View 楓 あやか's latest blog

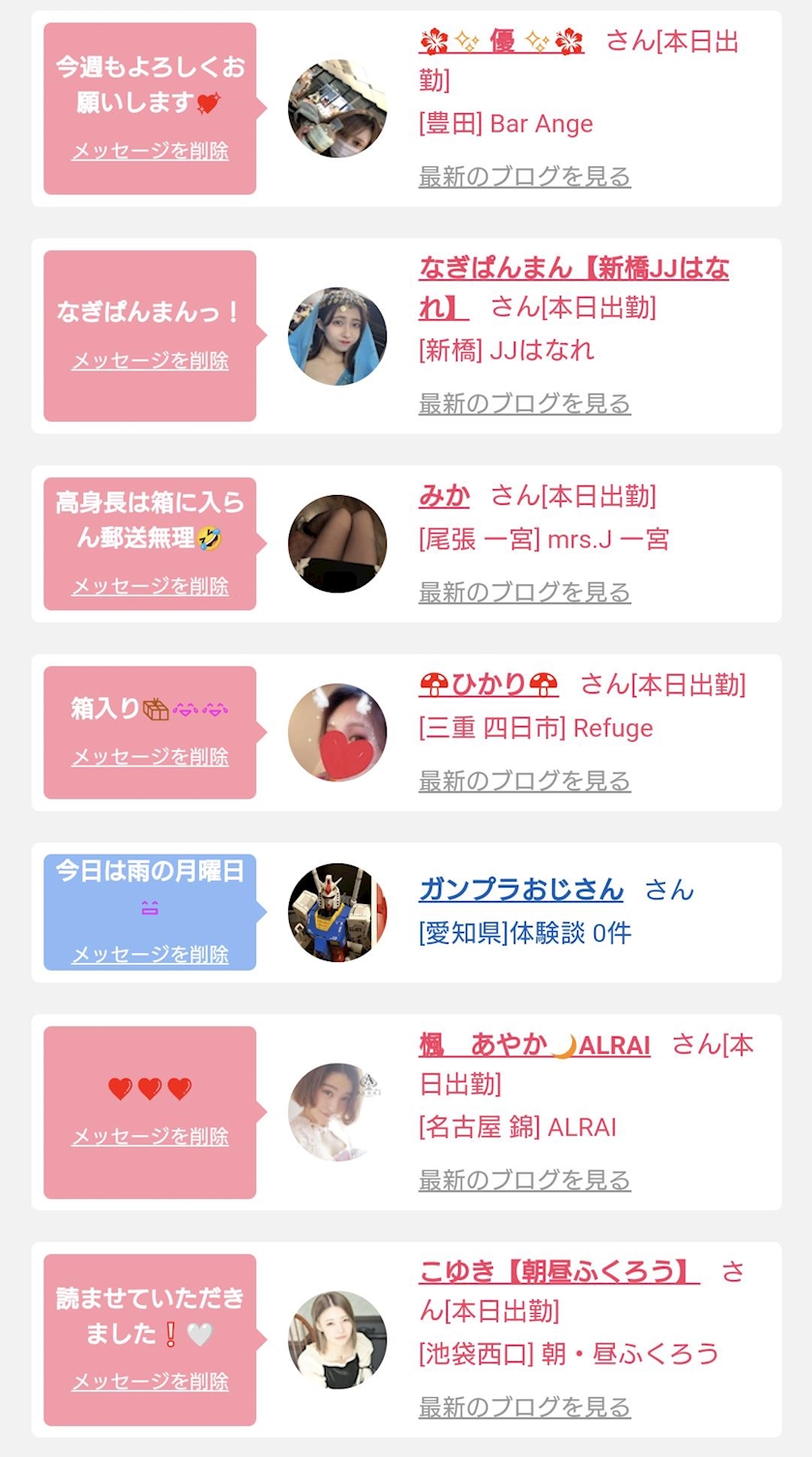click(524, 1180)
